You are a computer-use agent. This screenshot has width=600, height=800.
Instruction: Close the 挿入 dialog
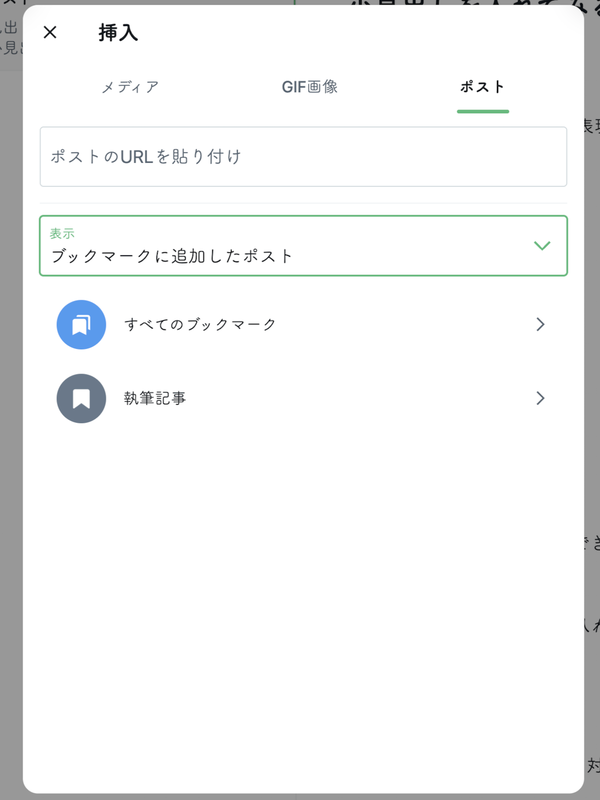point(50,32)
